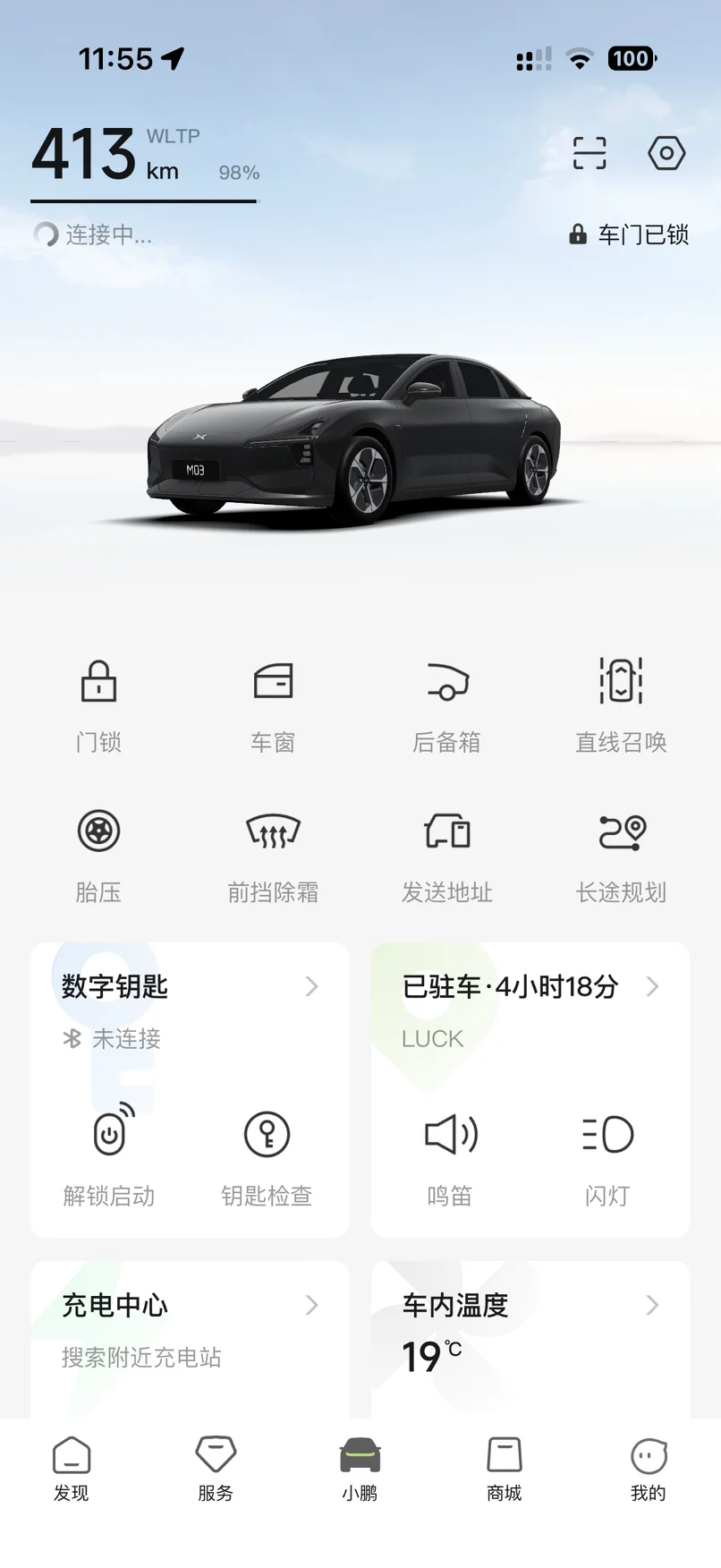This screenshot has width=721, height=1568.
Task: Open the 已驻车 parking status card
Action: pos(530,987)
